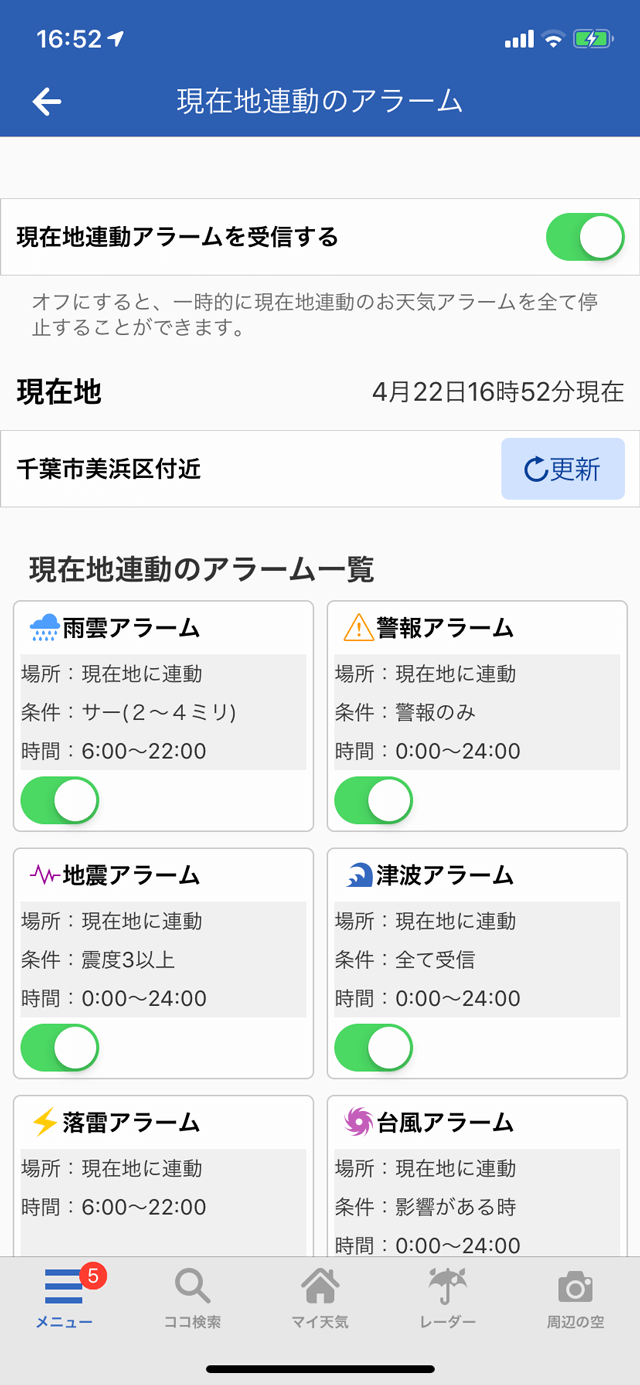This screenshot has width=640, height=1385.
Task: Go to the マイ天気 tab
Action: [x=320, y=1297]
